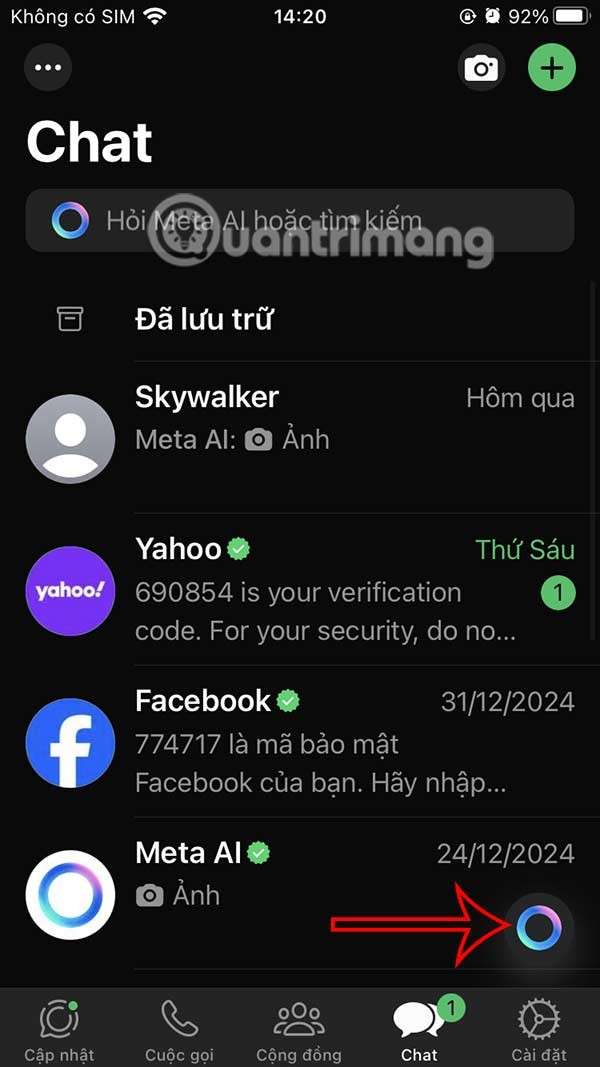
Task: Open the Yahoo verification code chat
Action: coord(300,590)
